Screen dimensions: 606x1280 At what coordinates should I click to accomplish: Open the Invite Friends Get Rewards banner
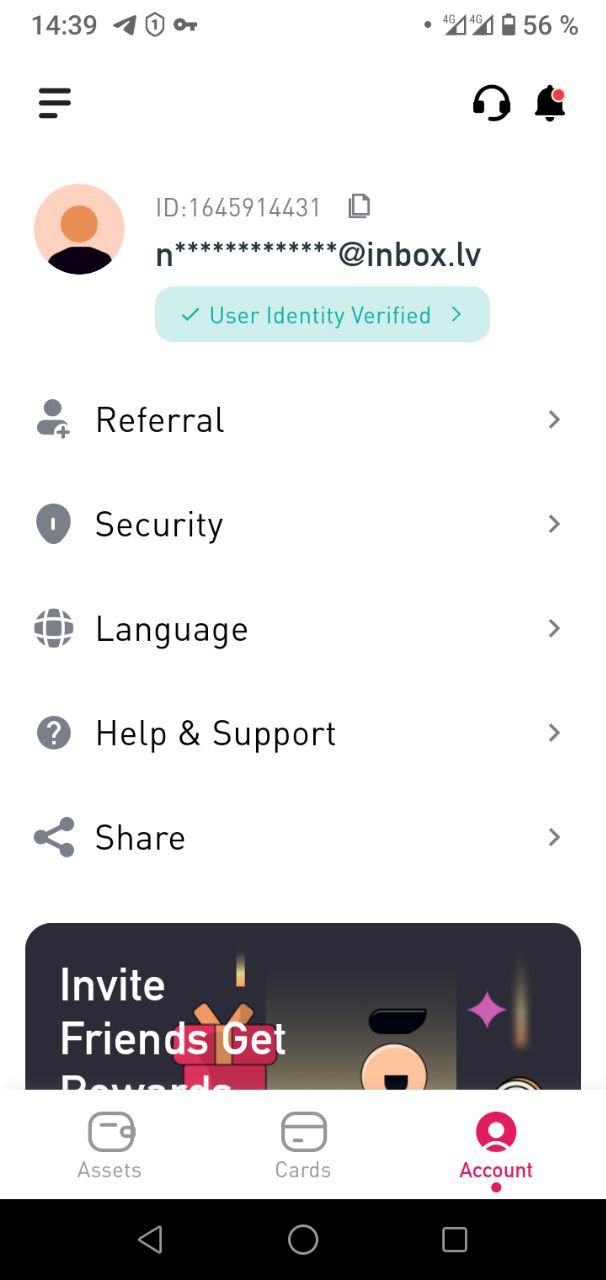(302, 1010)
